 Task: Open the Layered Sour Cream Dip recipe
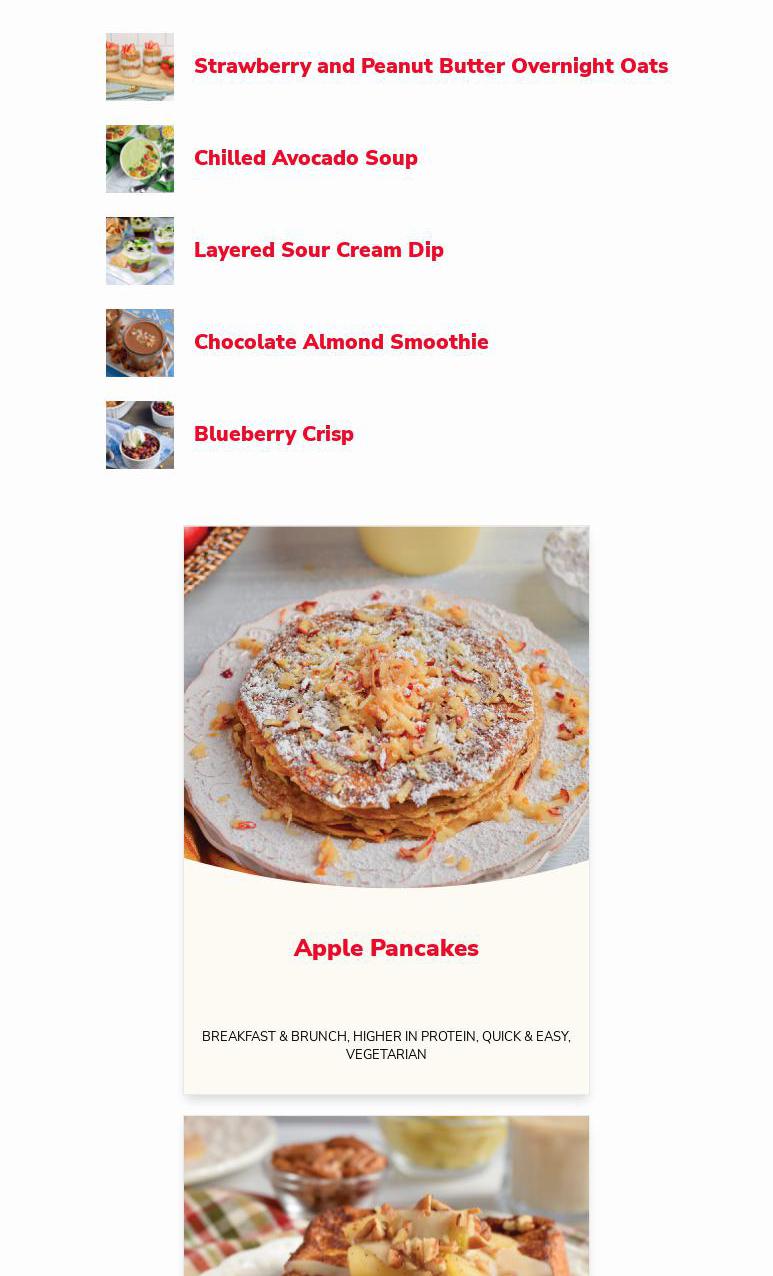coord(319,250)
